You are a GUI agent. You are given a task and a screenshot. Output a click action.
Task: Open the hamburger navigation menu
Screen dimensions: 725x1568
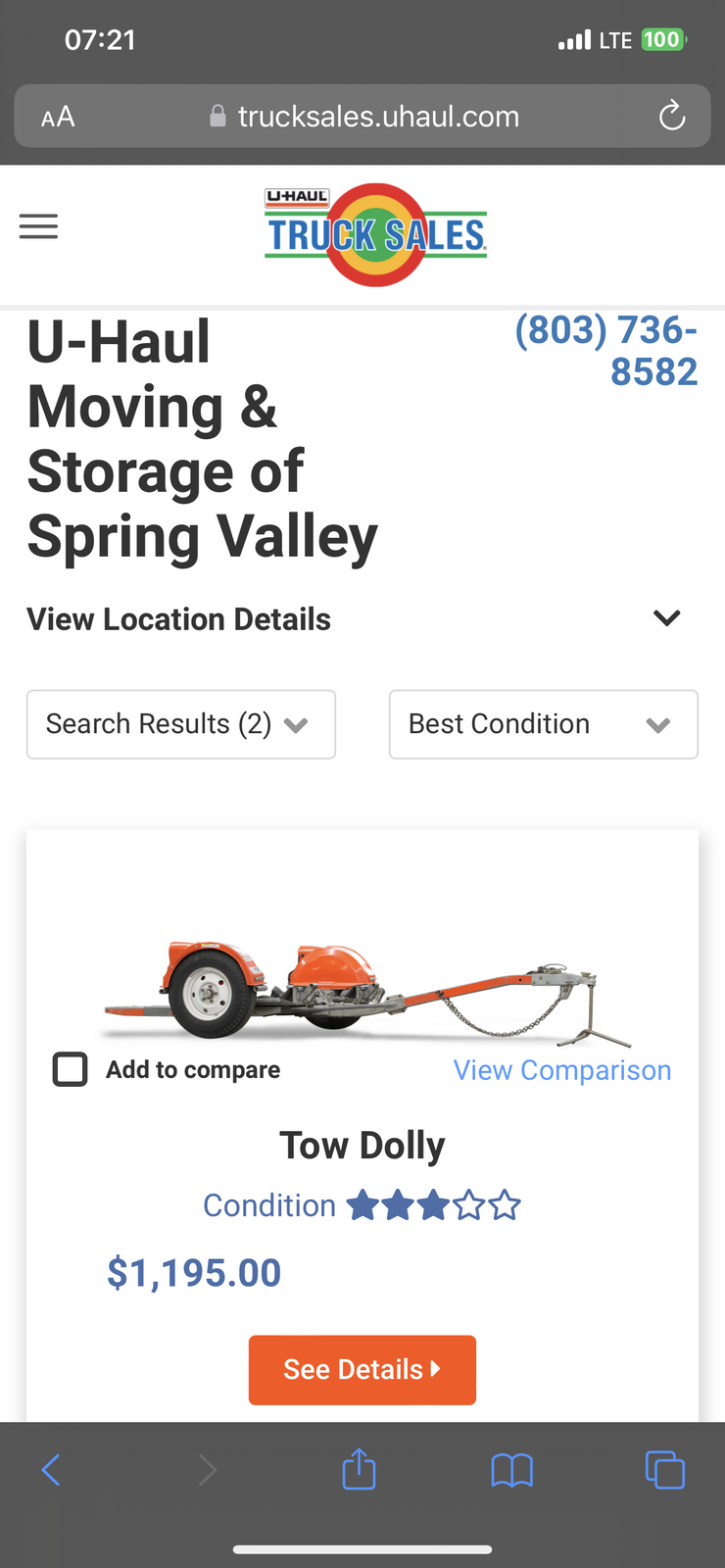click(x=38, y=226)
